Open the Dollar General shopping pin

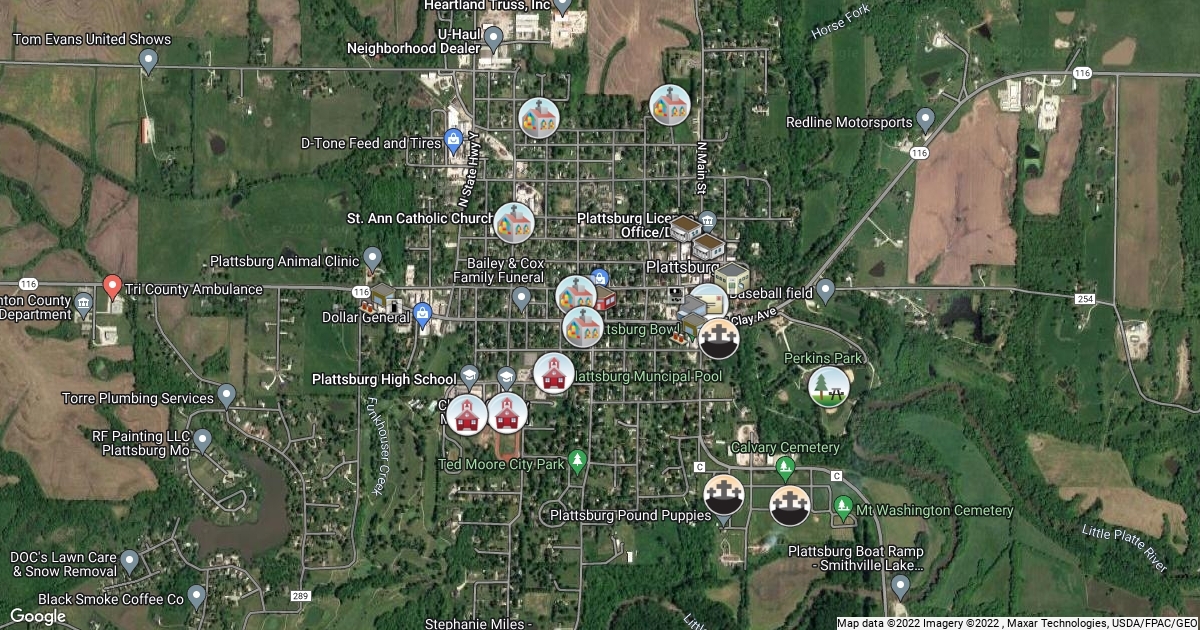(422, 314)
